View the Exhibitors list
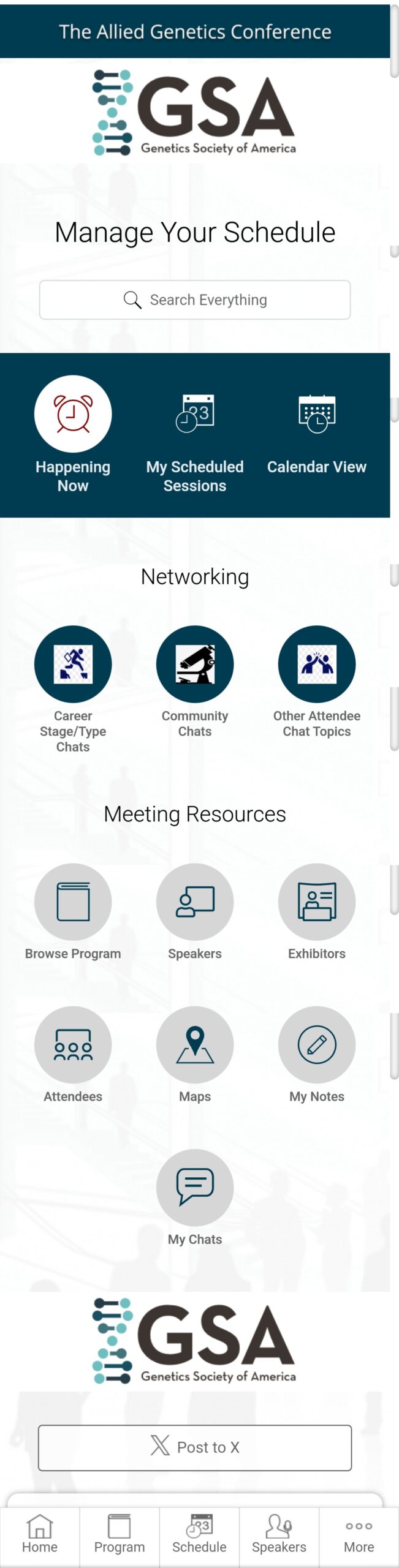This screenshot has width=399, height=1568. (316, 902)
